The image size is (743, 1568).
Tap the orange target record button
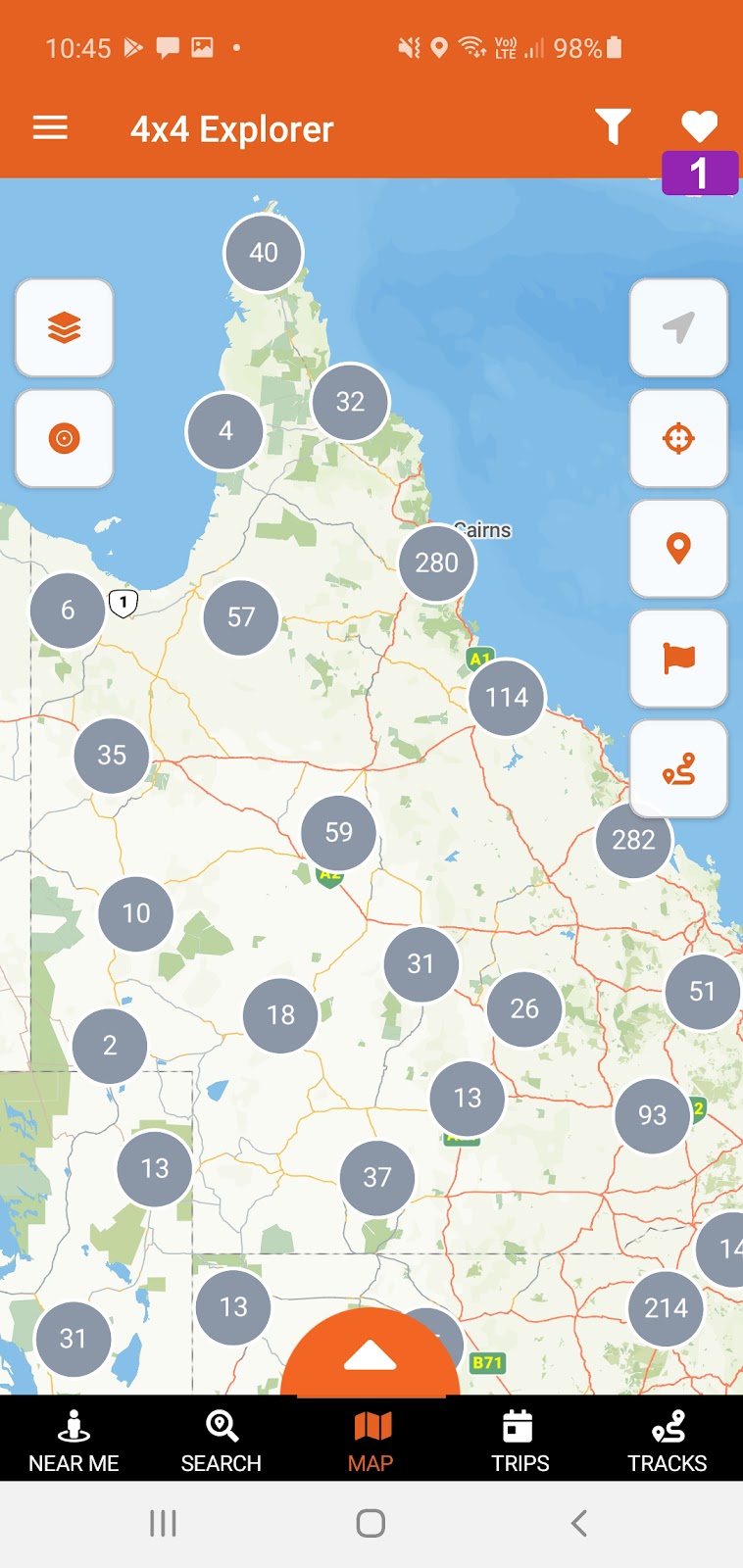tap(65, 438)
